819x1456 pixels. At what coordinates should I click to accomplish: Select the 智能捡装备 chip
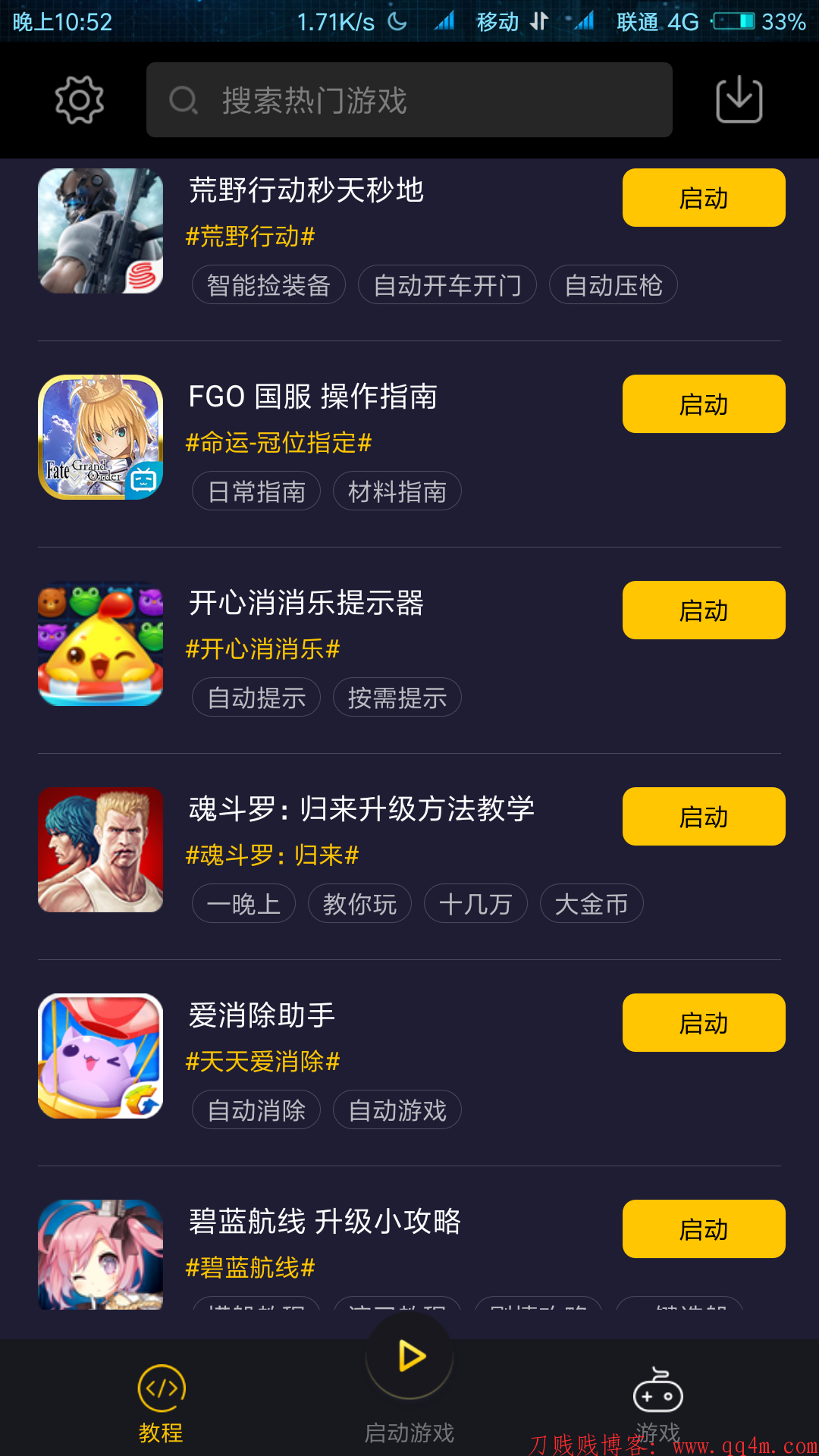click(x=268, y=285)
